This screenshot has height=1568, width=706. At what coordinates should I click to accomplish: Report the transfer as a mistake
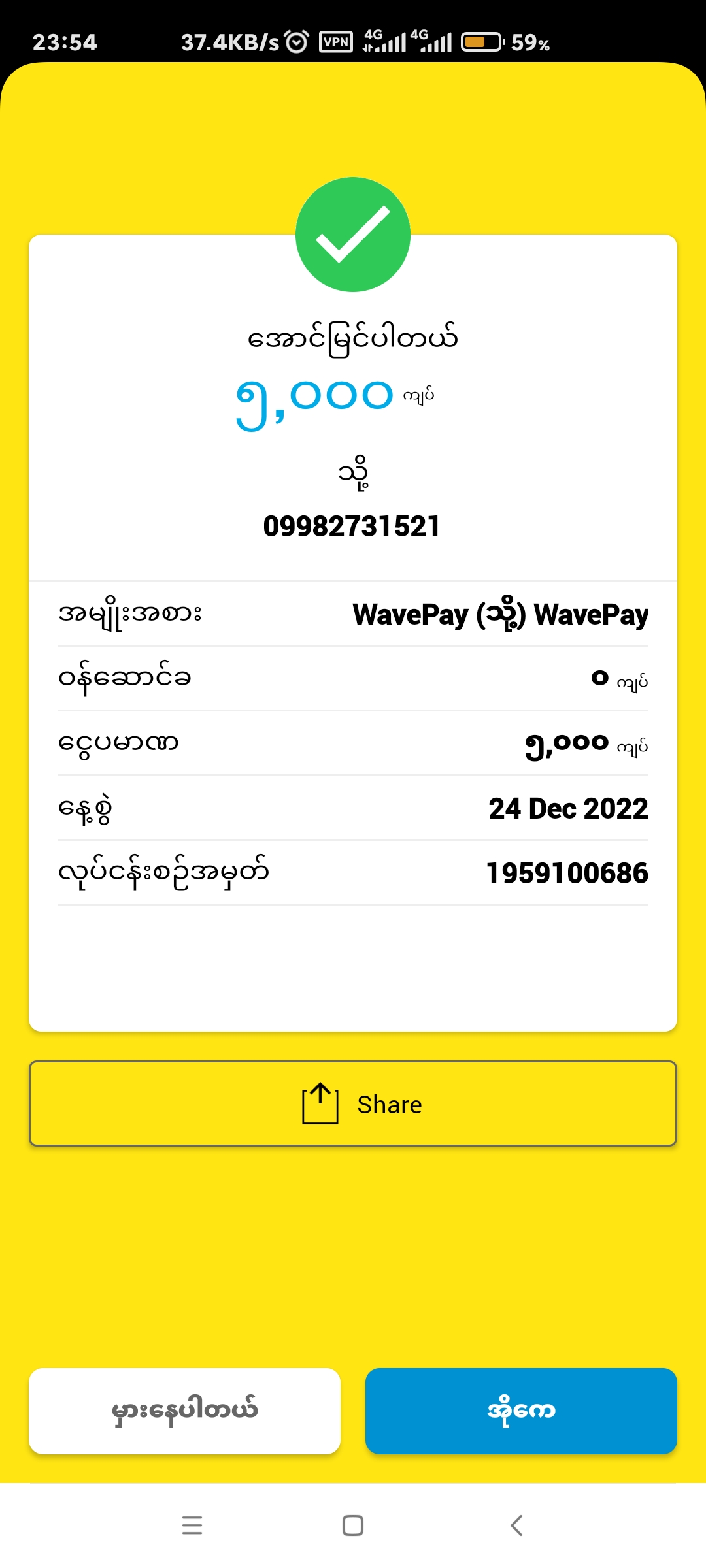coord(184,1411)
